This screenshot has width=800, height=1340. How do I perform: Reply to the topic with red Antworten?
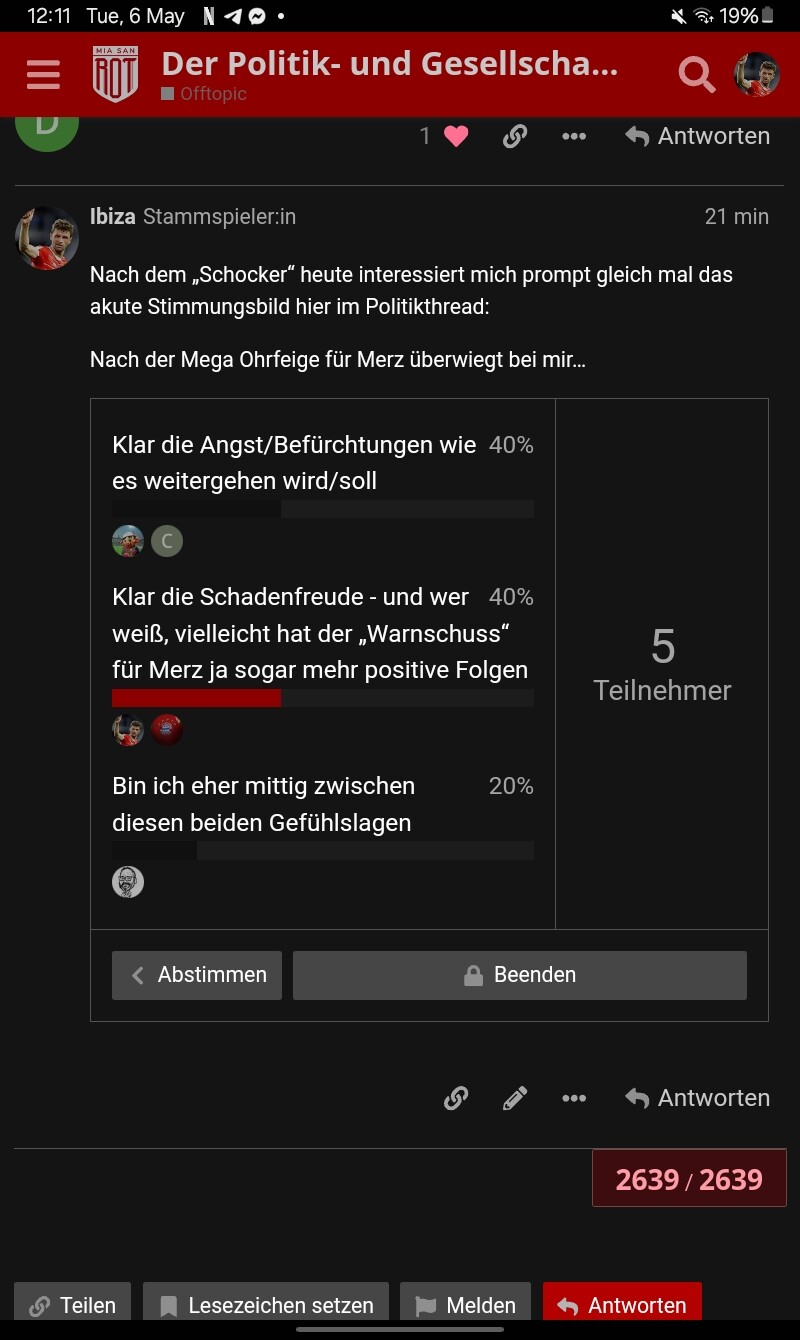point(622,1305)
